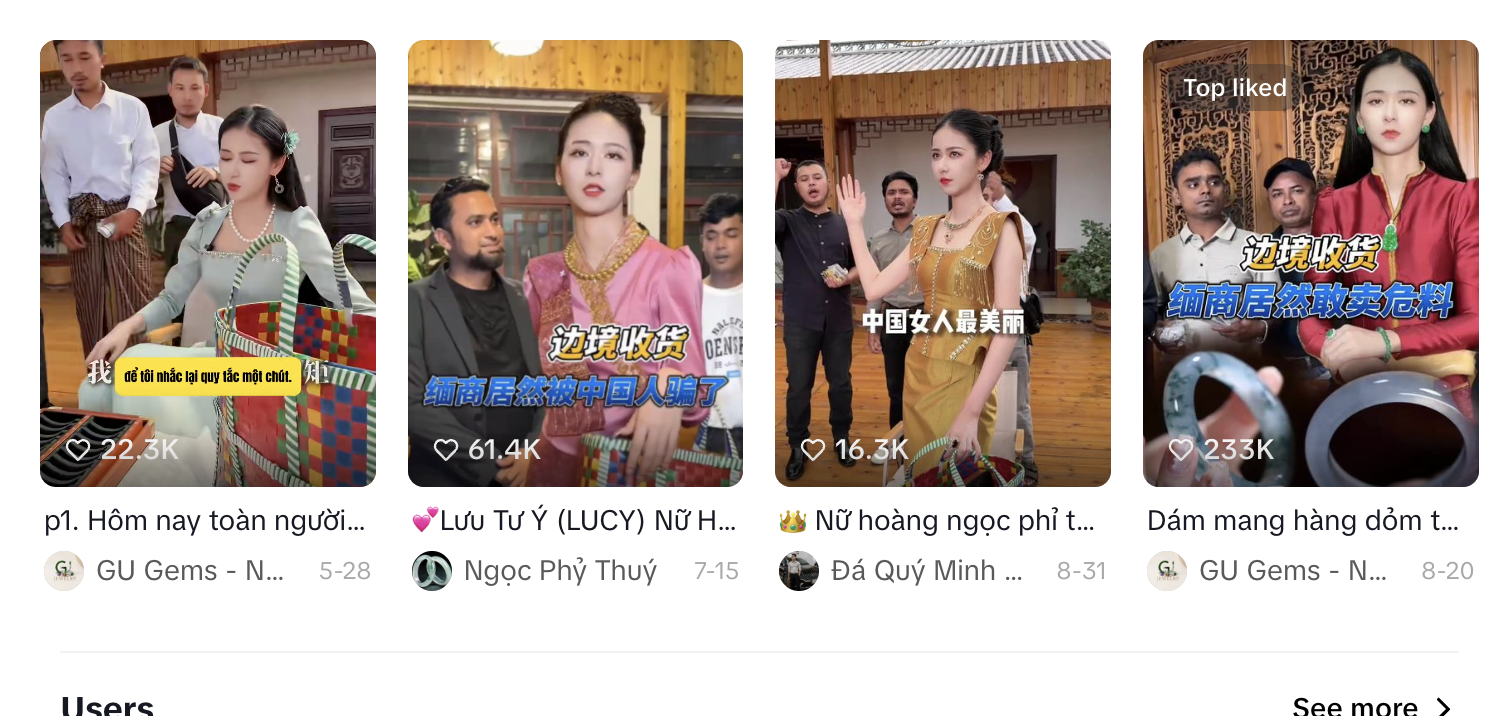Open Đá Quý Minh's profile
The image size is (1508, 716).
(x=901, y=571)
